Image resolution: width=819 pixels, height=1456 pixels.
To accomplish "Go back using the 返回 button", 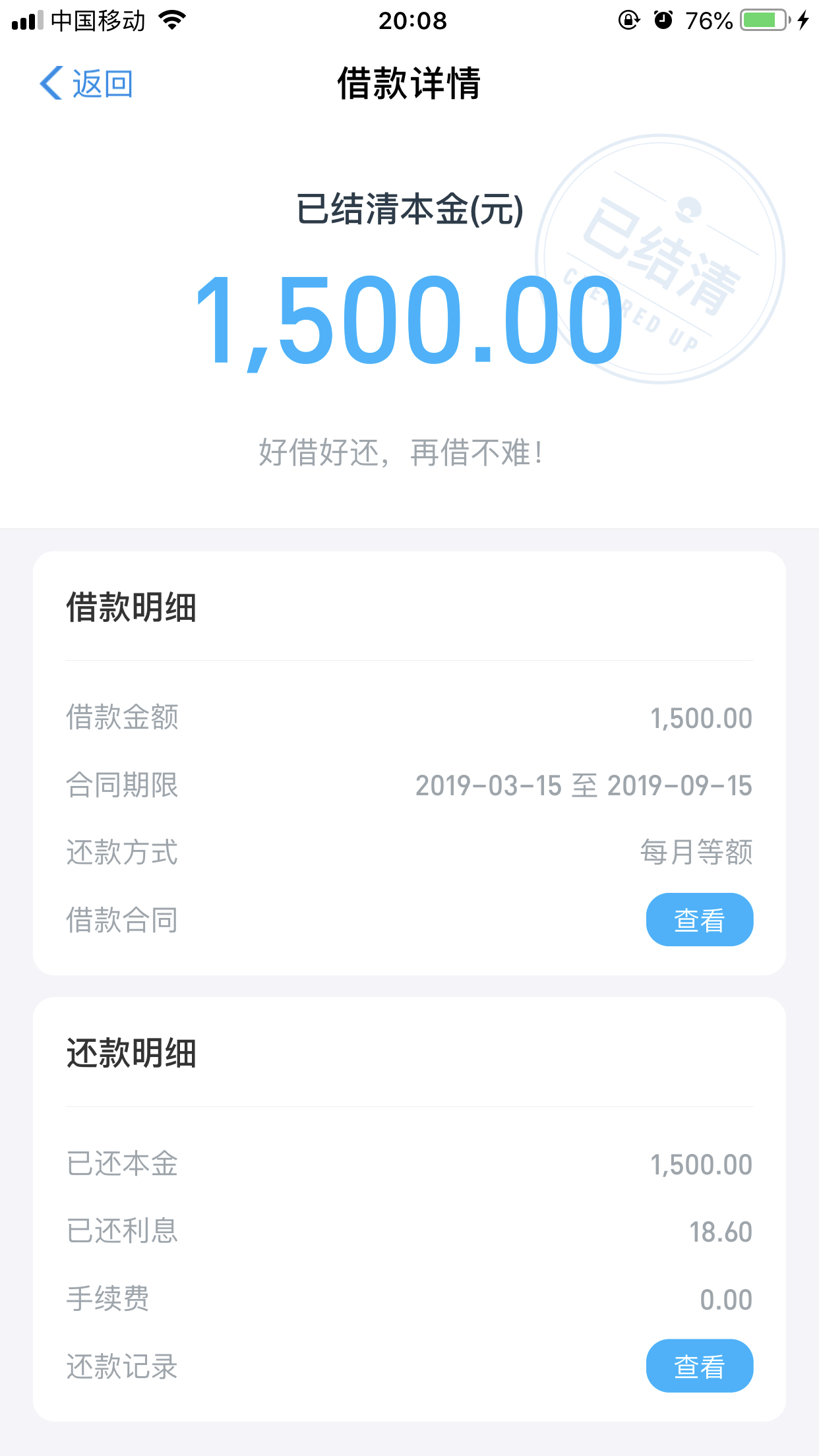I will click(86, 84).
